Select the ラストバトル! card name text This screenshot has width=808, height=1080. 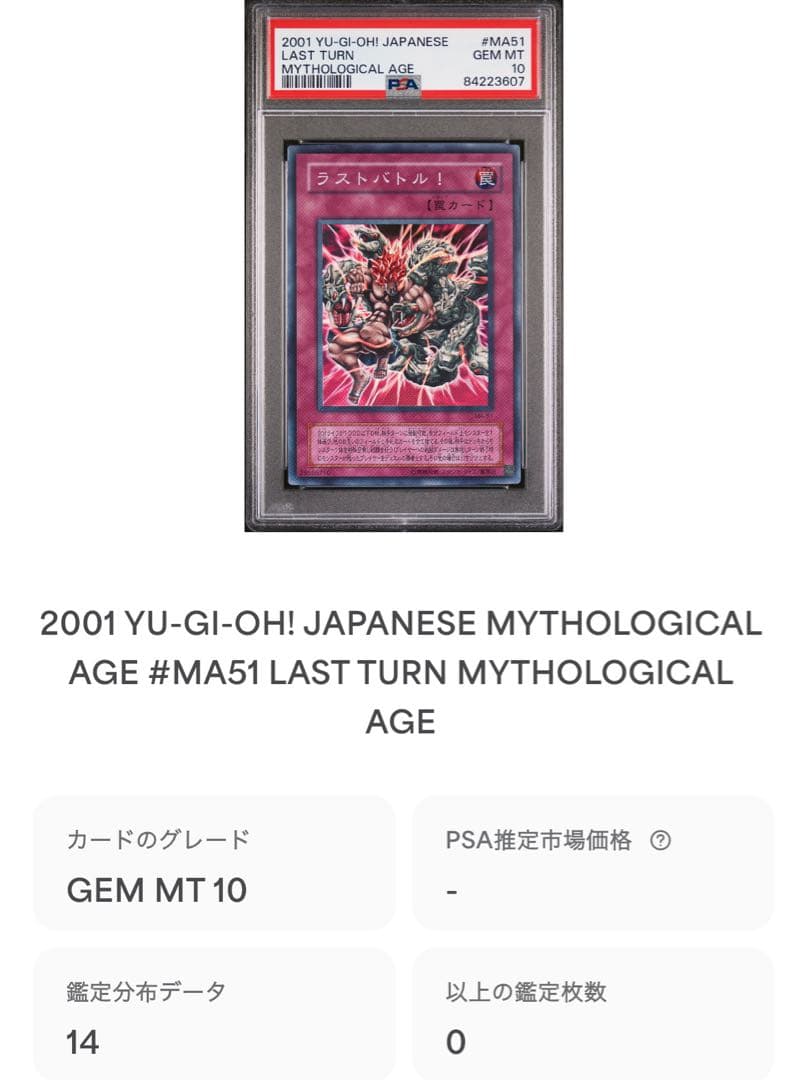(377, 177)
